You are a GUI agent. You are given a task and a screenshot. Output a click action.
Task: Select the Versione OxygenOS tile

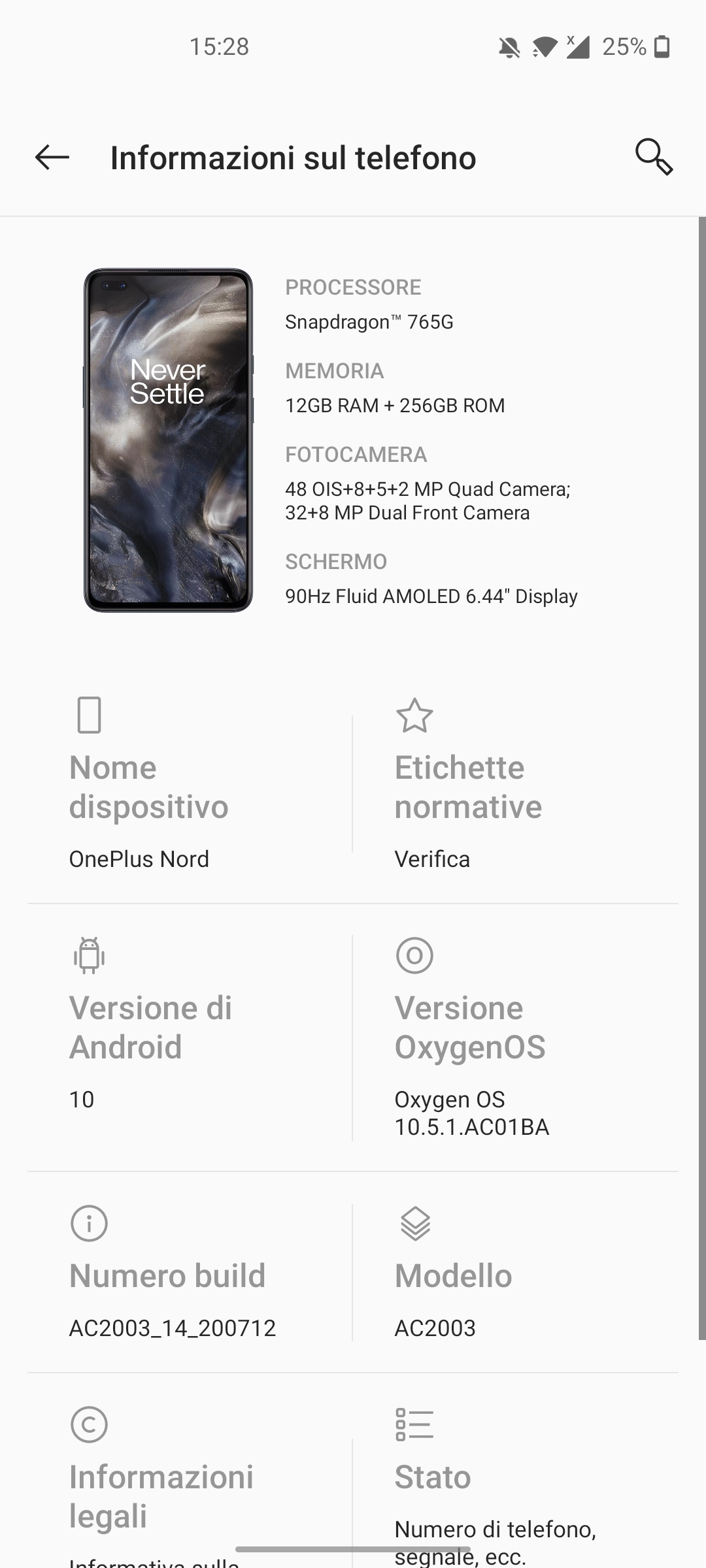(516, 1037)
